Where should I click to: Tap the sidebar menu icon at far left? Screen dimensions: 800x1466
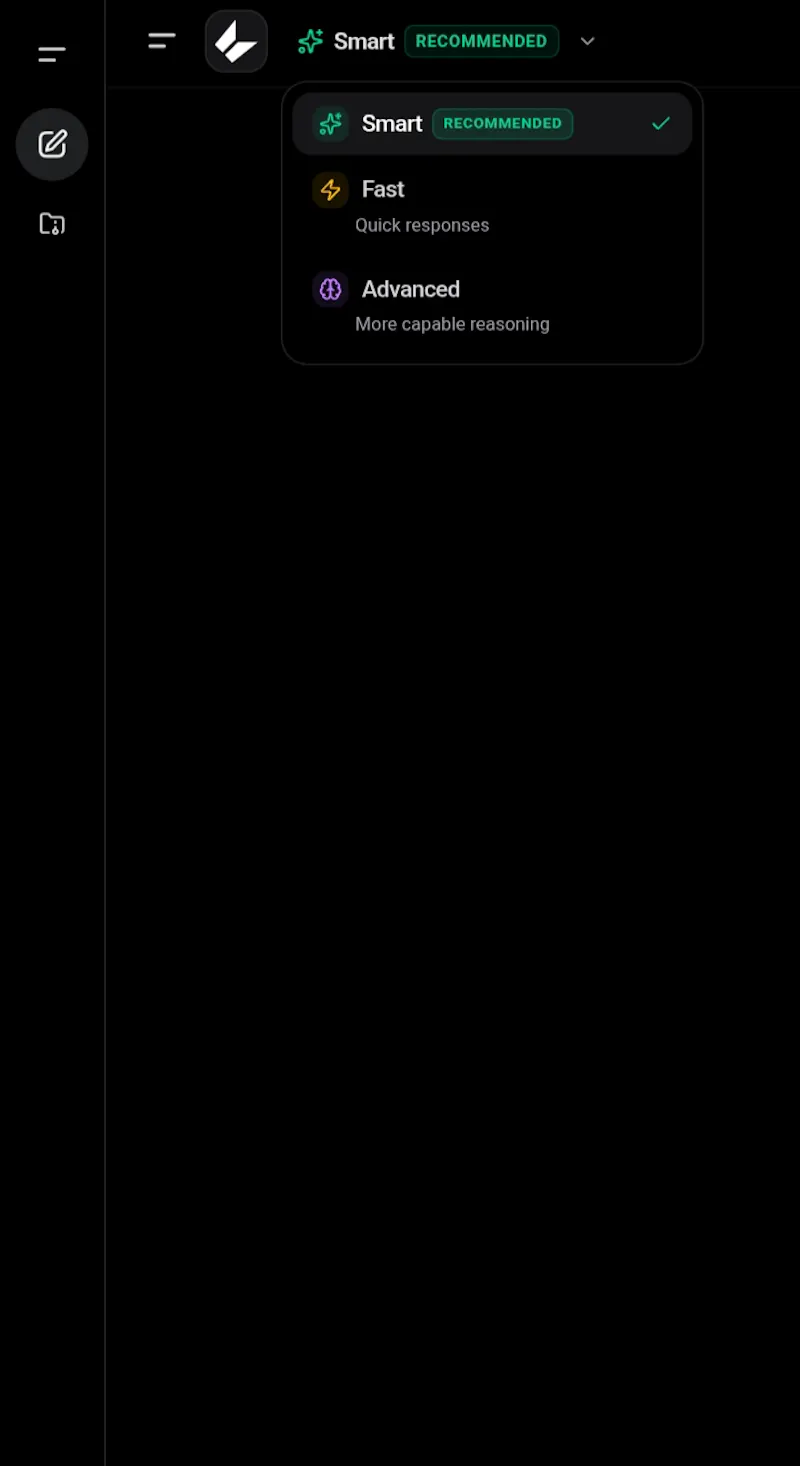52,55
